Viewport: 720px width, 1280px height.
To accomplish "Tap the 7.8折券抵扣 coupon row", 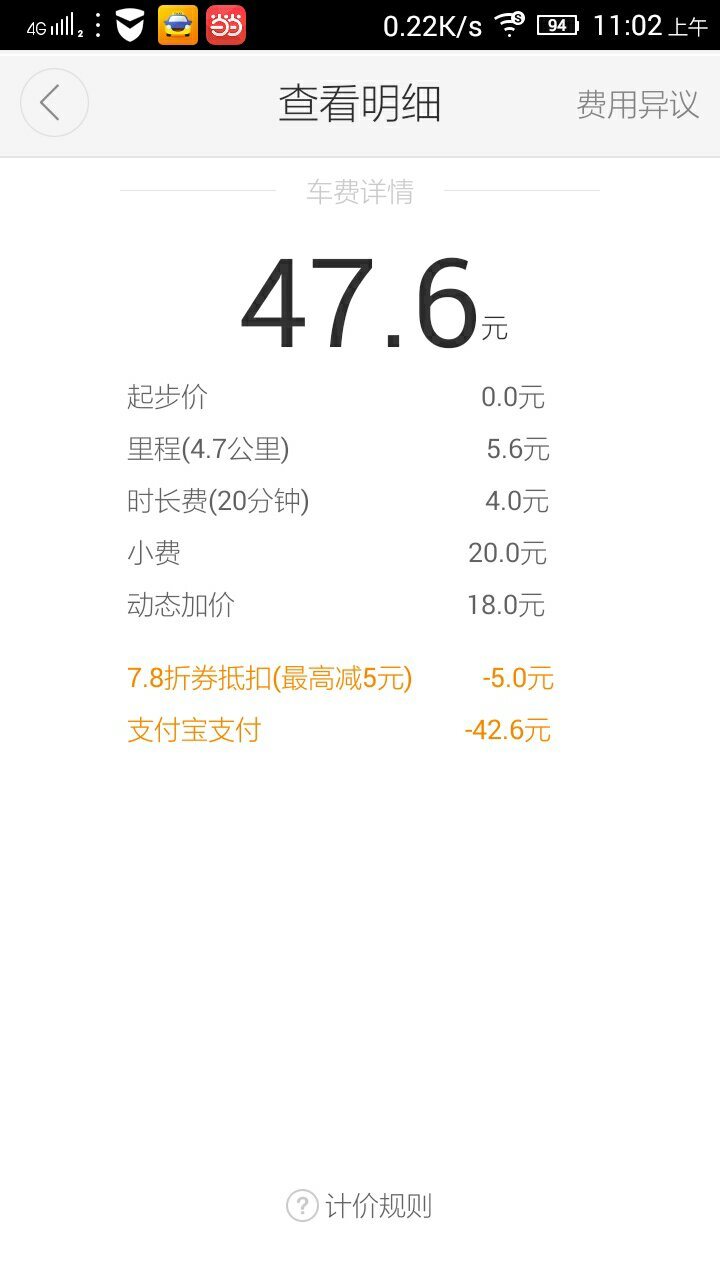I will pos(340,678).
